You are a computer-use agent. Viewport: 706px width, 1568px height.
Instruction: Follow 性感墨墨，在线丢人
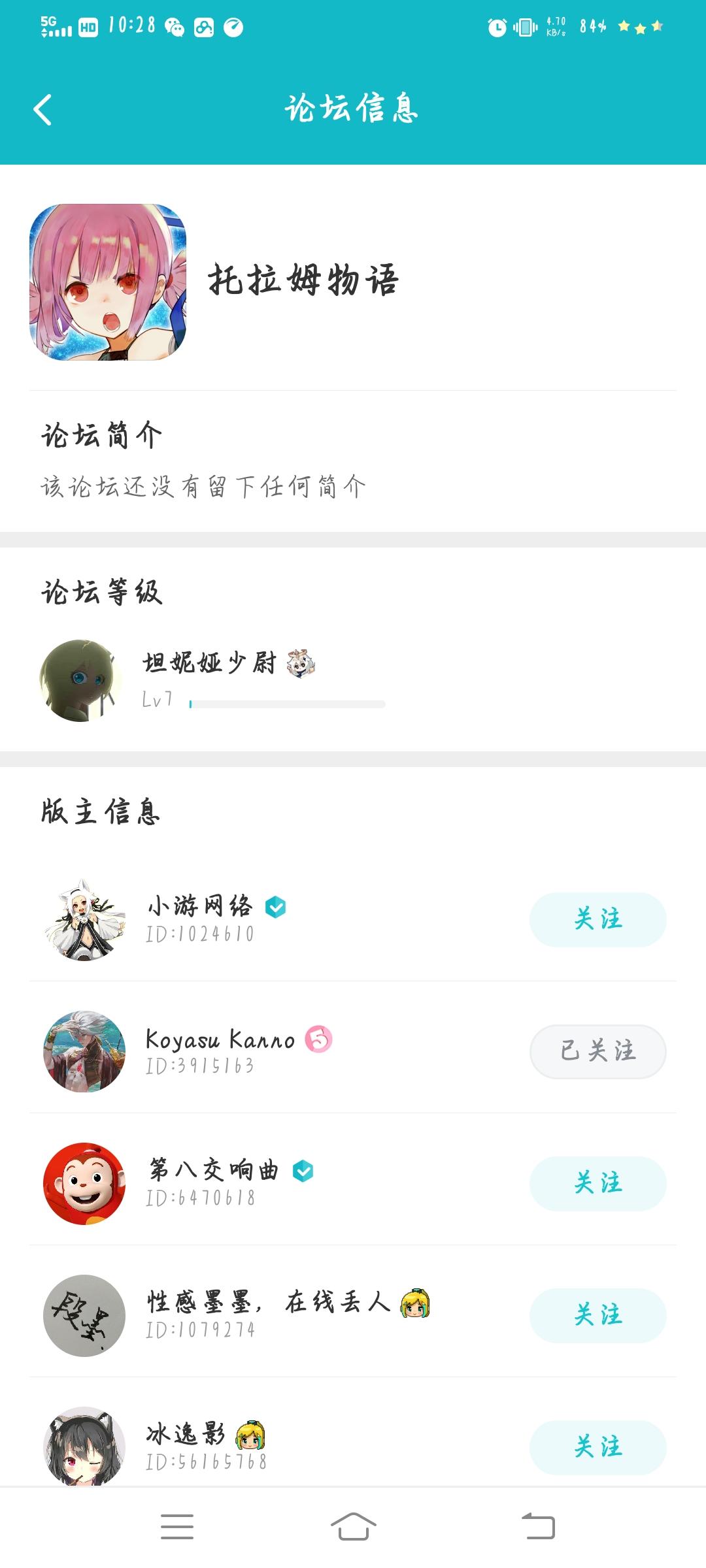click(597, 1316)
